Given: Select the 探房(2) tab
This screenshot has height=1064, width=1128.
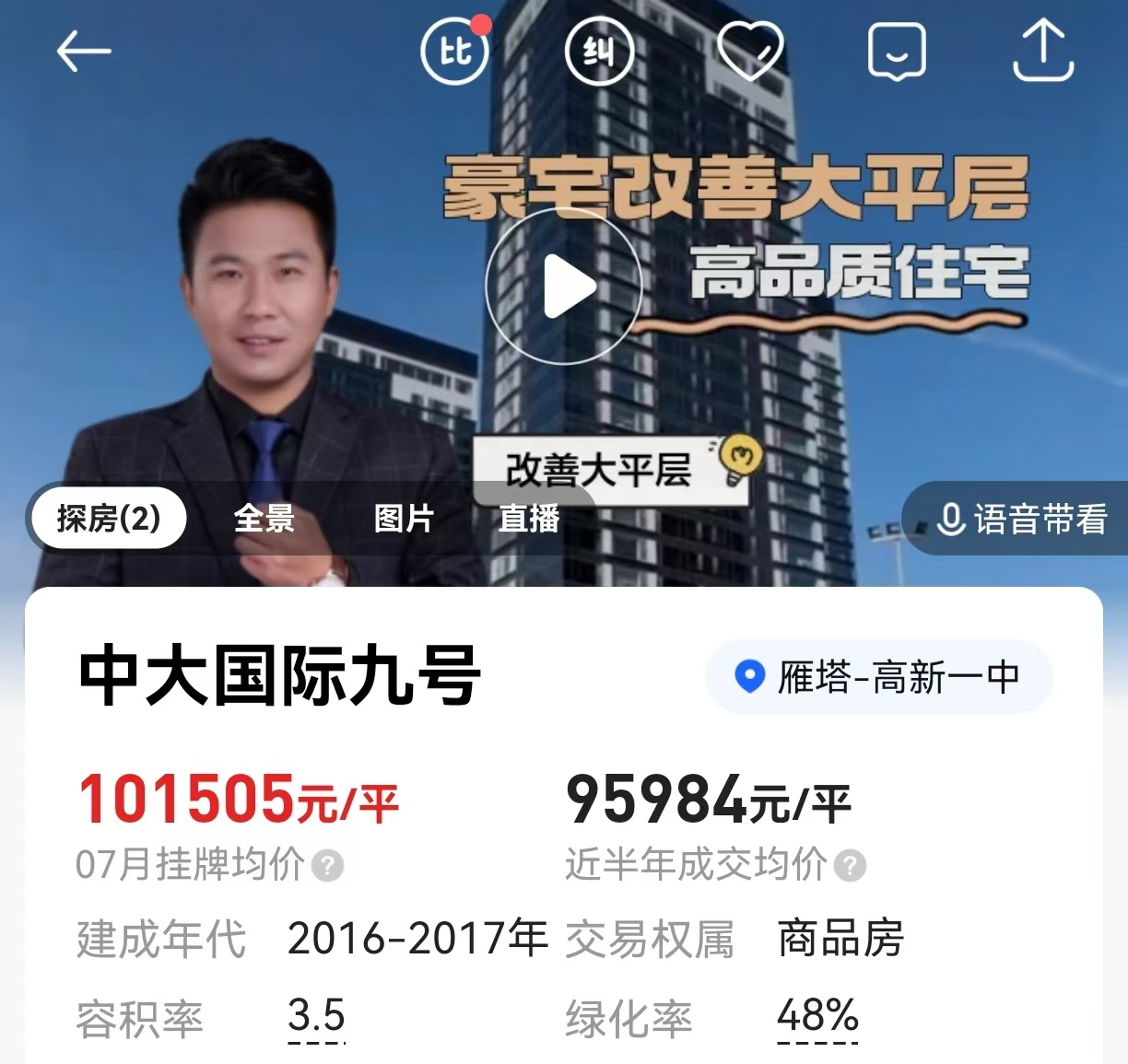Looking at the screenshot, I should (x=109, y=519).
